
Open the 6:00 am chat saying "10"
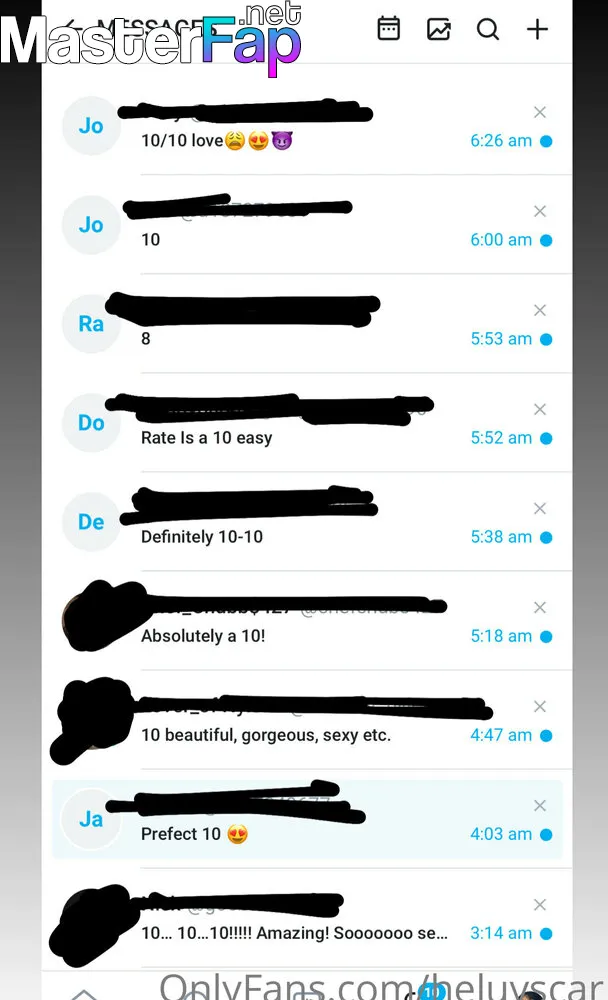(x=307, y=224)
